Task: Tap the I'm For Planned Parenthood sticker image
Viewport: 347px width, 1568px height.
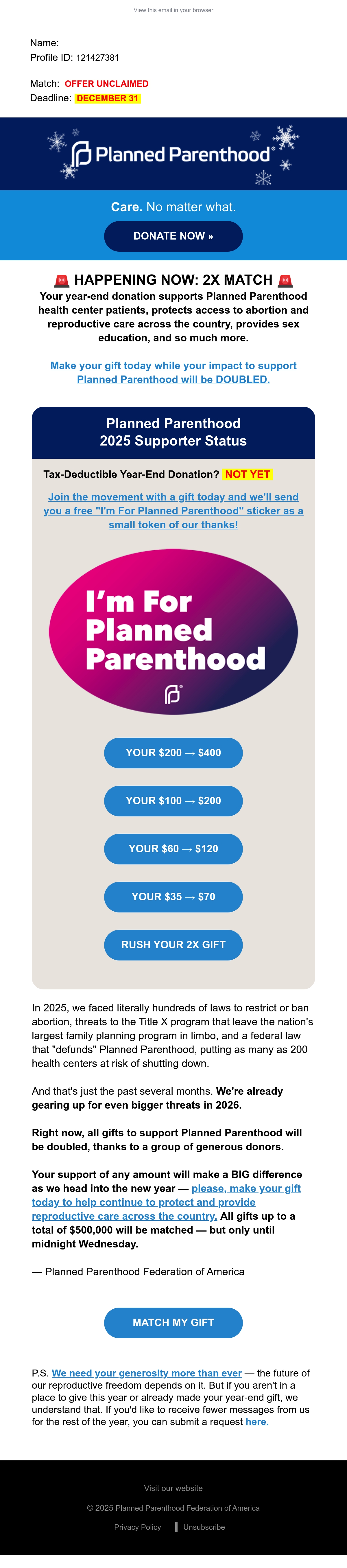Action: coord(173,632)
